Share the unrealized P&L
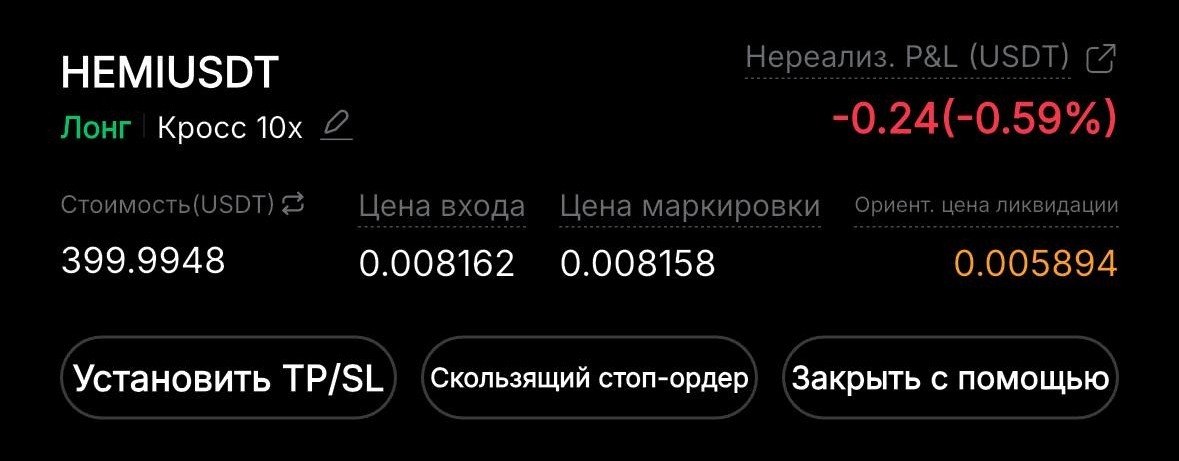Image resolution: width=1179 pixels, height=461 pixels. pos(1100,59)
